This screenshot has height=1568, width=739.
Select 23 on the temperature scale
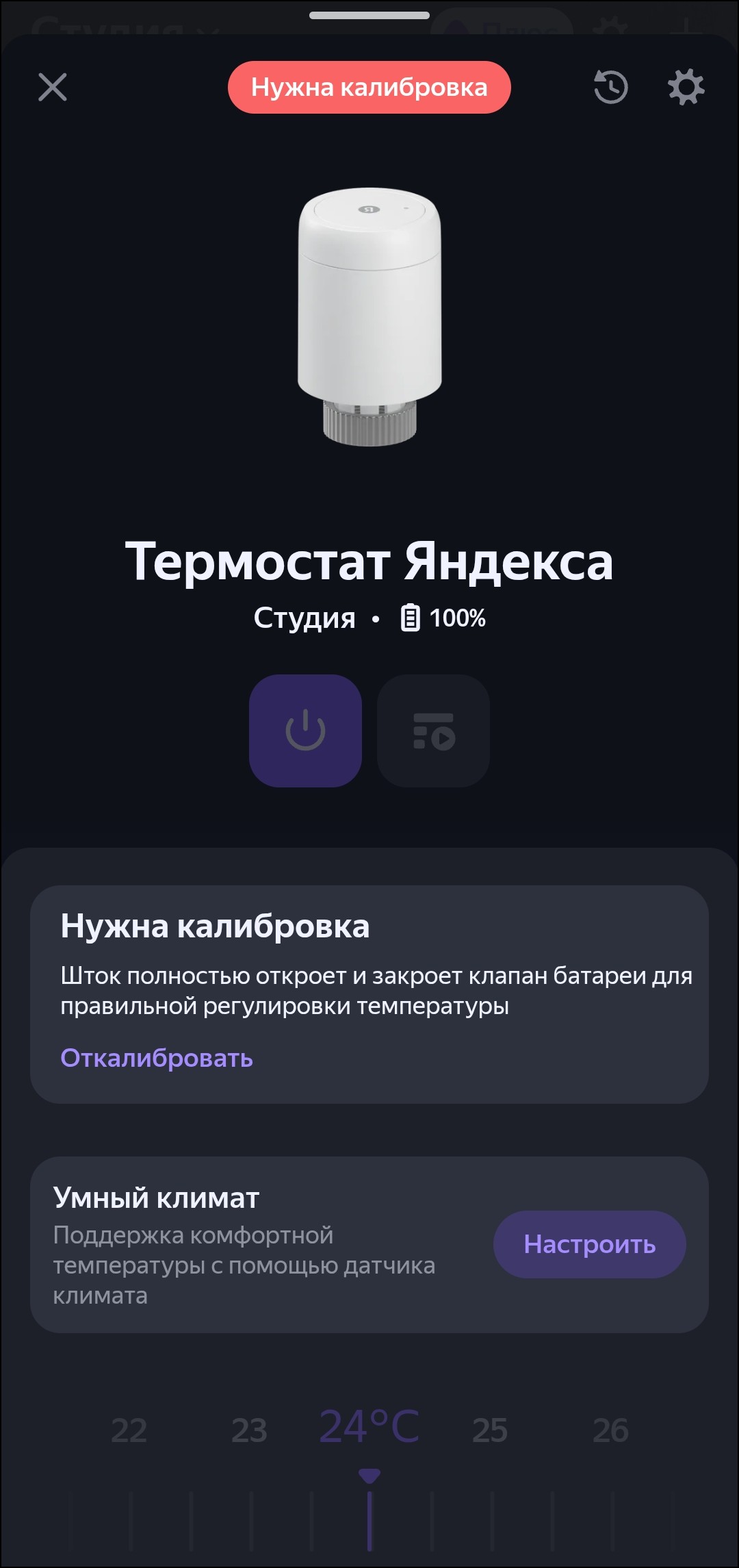point(249,1430)
